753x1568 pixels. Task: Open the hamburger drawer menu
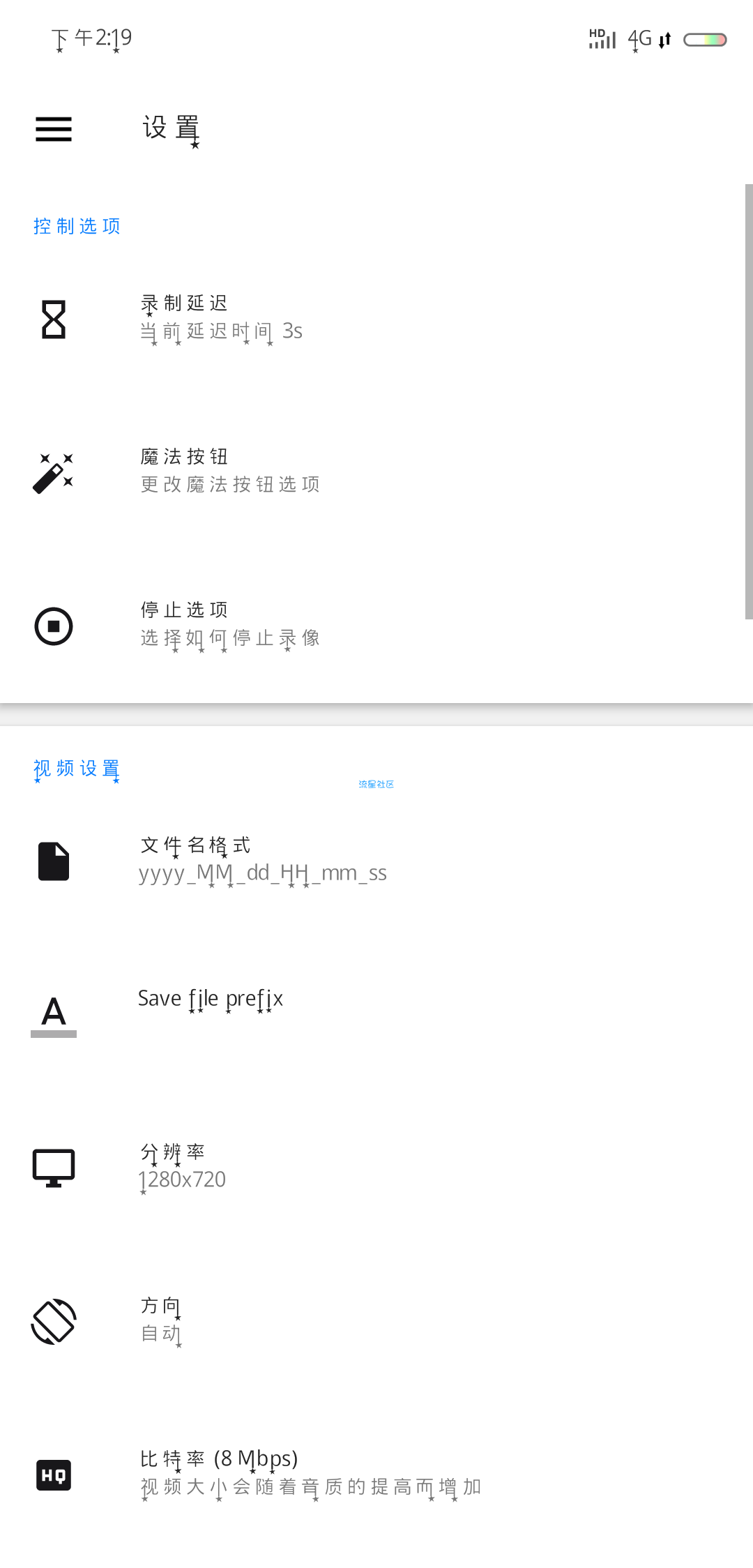(54, 129)
